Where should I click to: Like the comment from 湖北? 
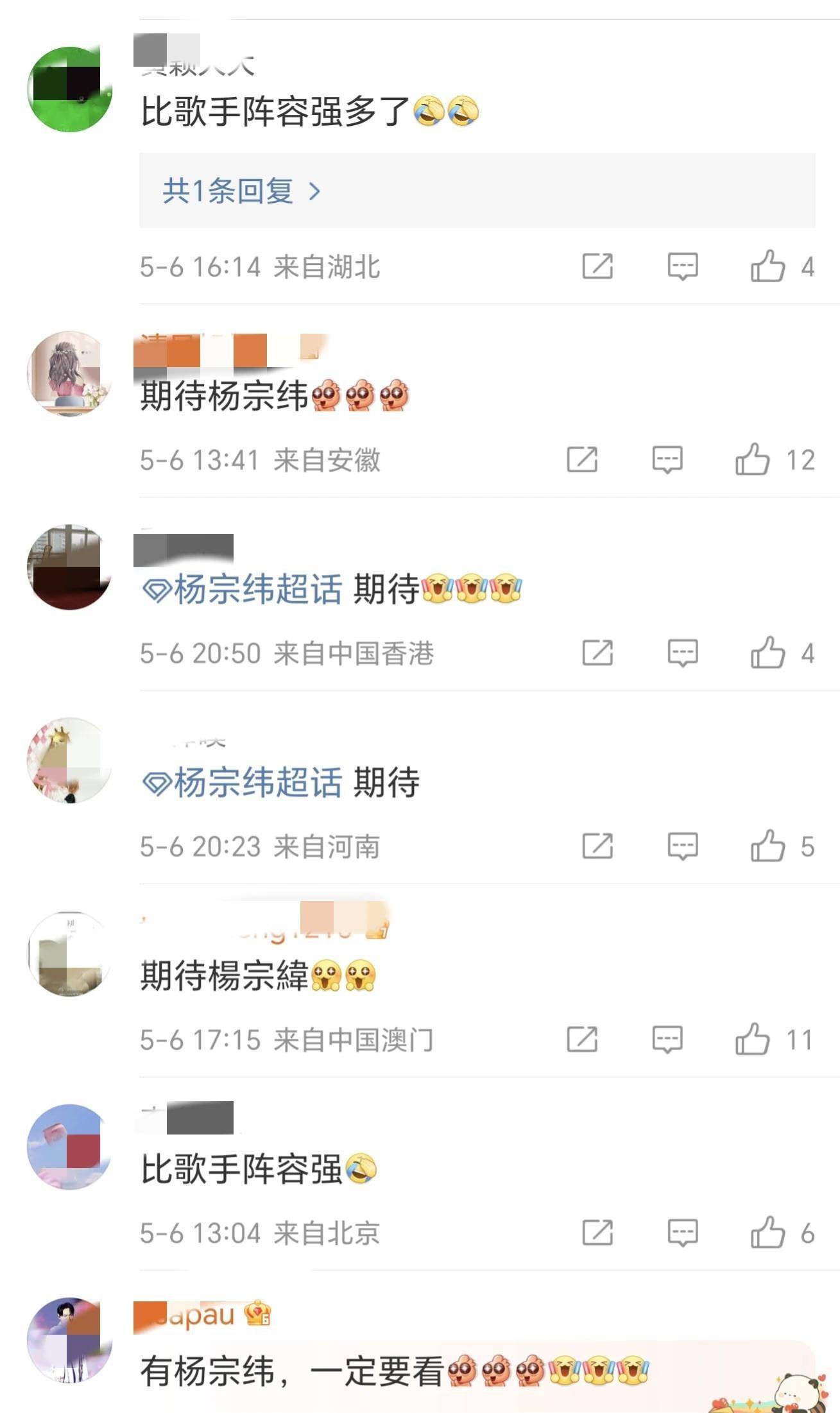[x=767, y=266]
